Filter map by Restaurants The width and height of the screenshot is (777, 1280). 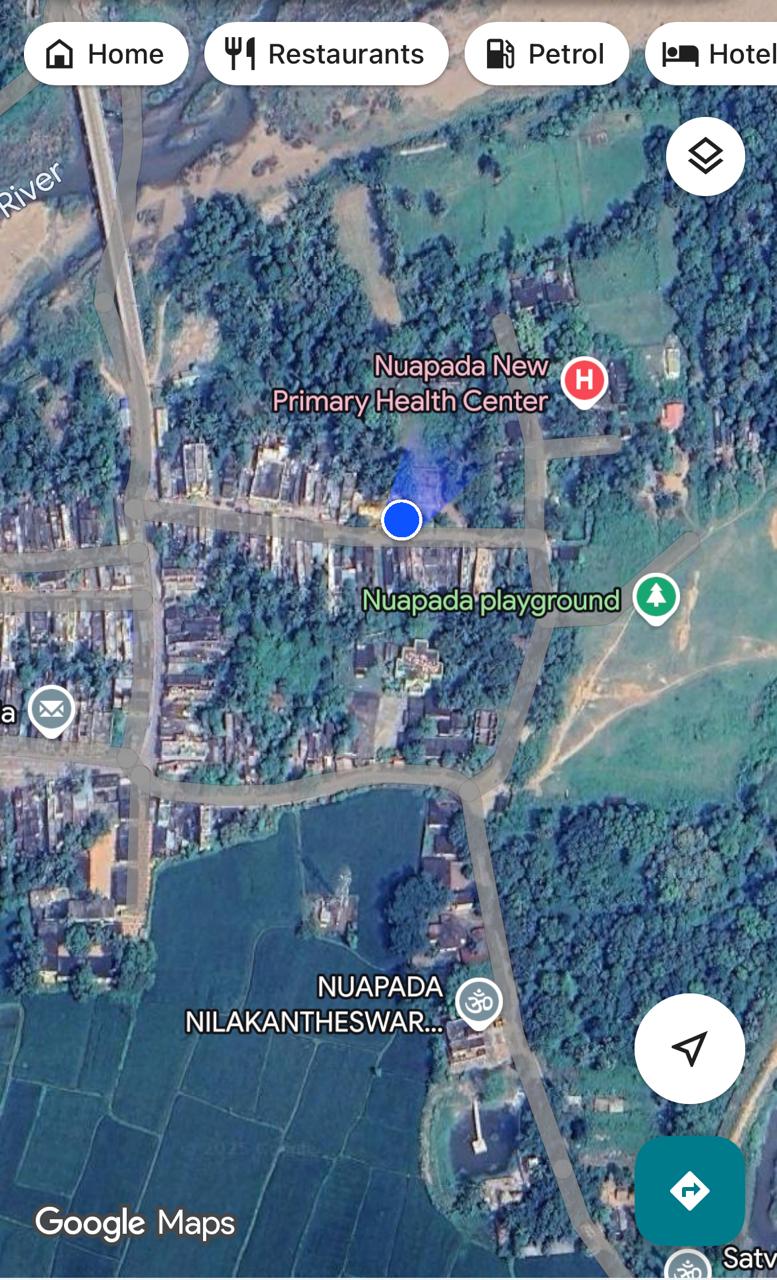click(326, 54)
